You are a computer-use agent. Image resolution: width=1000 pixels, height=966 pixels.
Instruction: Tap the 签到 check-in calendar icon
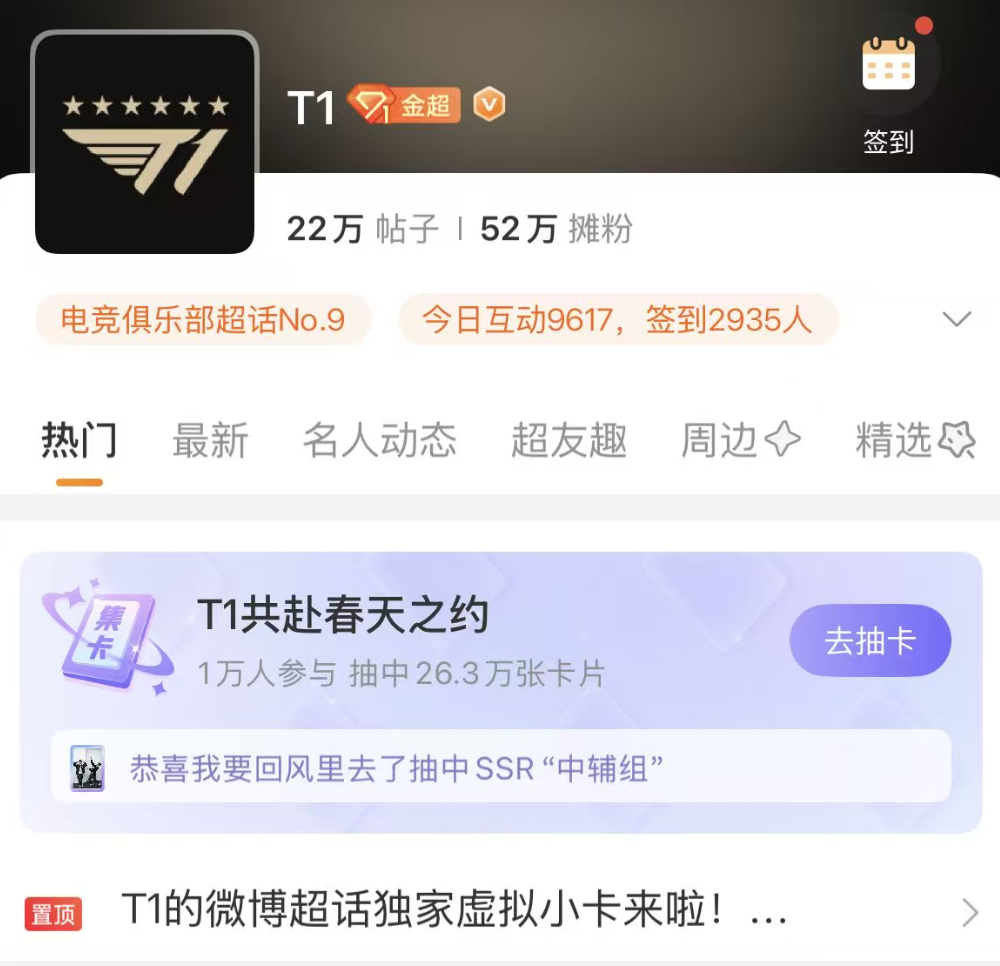pyautogui.click(x=888, y=66)
